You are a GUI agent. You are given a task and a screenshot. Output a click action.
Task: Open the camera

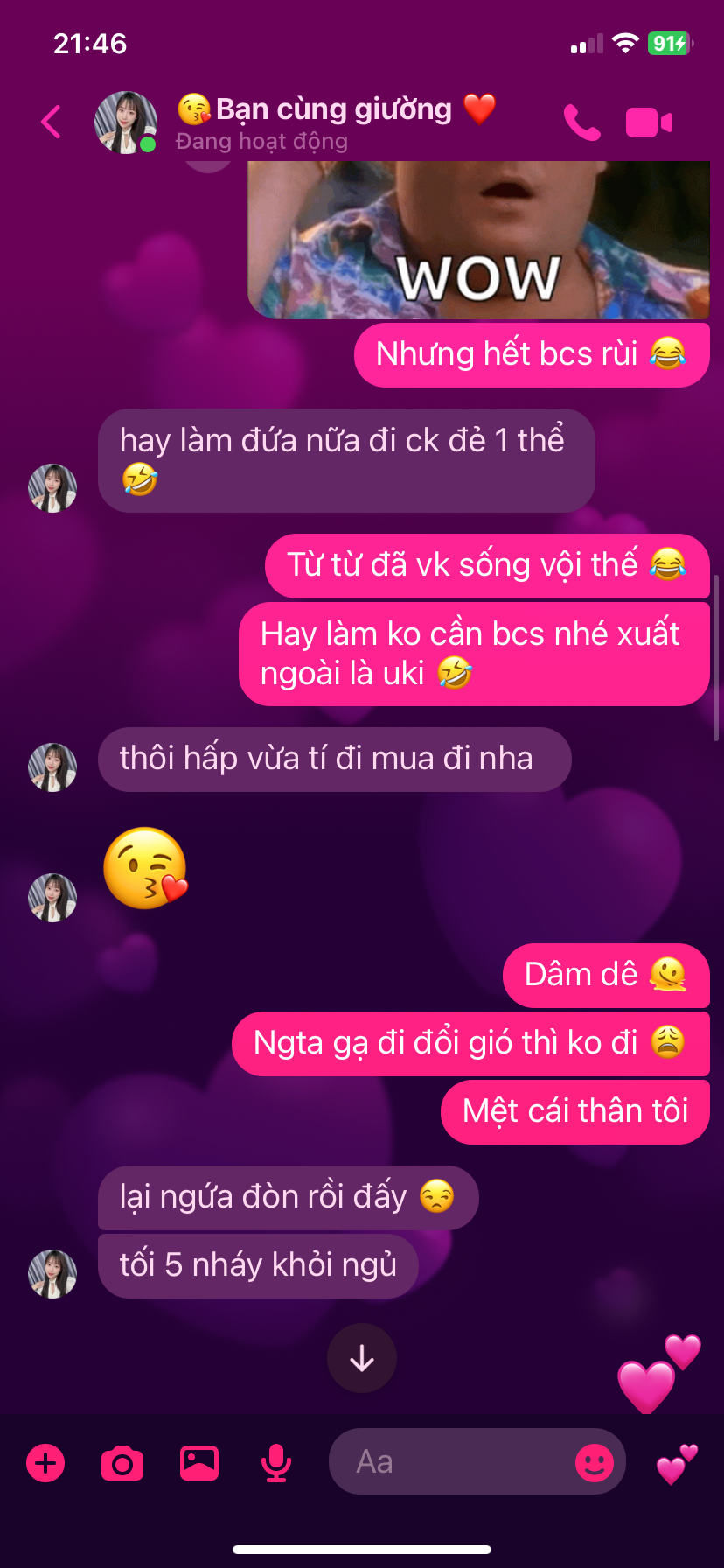pos(122,1463)
